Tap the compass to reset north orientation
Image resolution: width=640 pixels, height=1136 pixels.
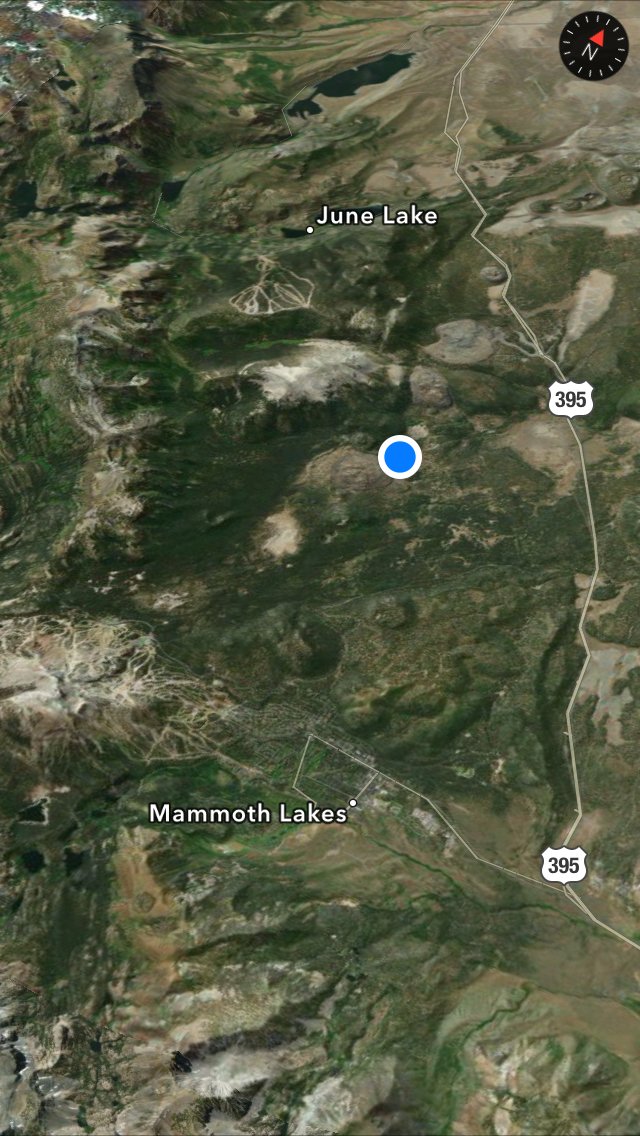tap(593, 46)
